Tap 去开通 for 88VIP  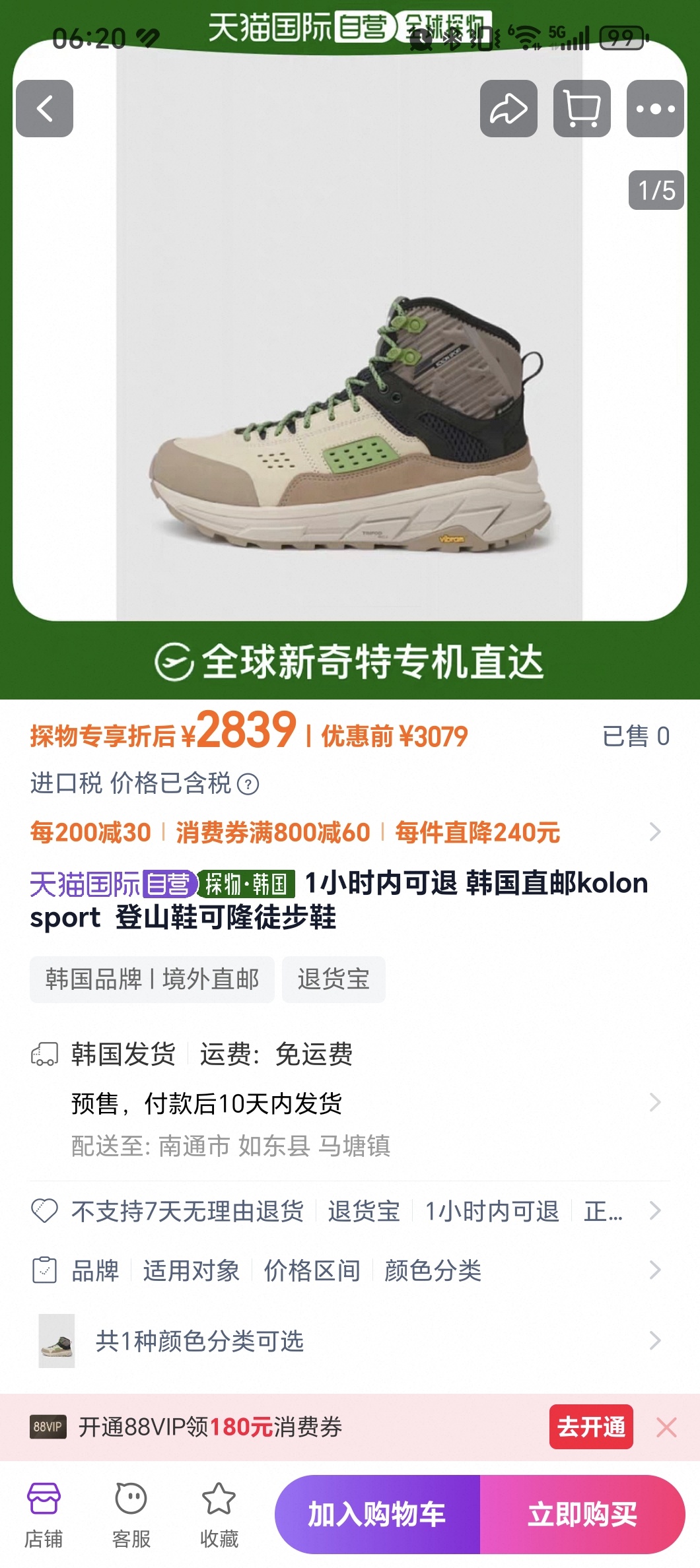[x=591, y=1427]
